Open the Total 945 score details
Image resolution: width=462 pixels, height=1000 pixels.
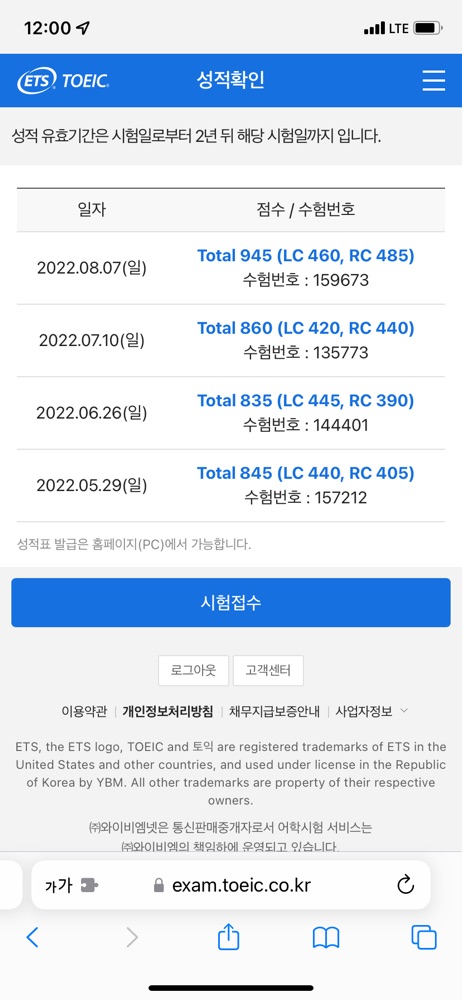tap(306, 256)
